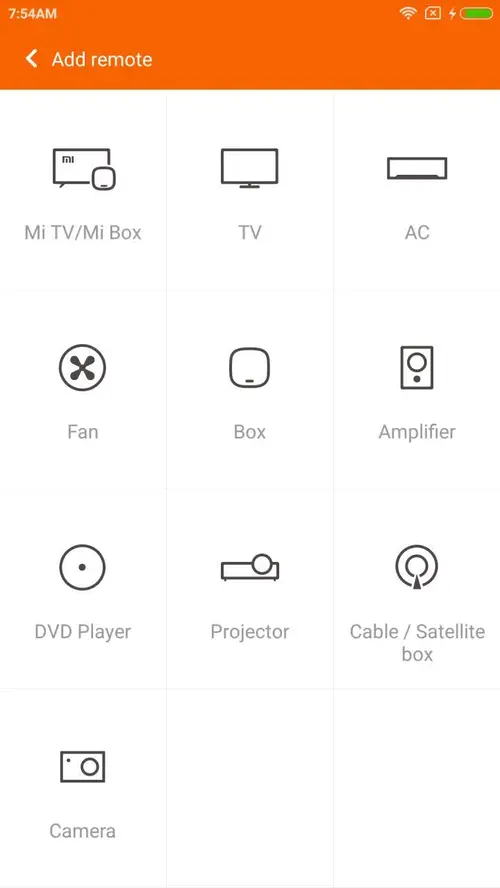Select the Mi TV/Mi Box remote type
The height and width of the screenshot is (888, 500).
[x=83, y=191]
